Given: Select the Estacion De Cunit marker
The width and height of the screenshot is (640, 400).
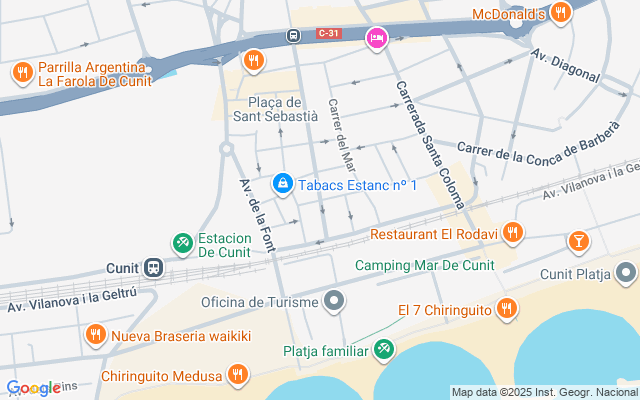Looking at the screenshot, I should 182,242.
